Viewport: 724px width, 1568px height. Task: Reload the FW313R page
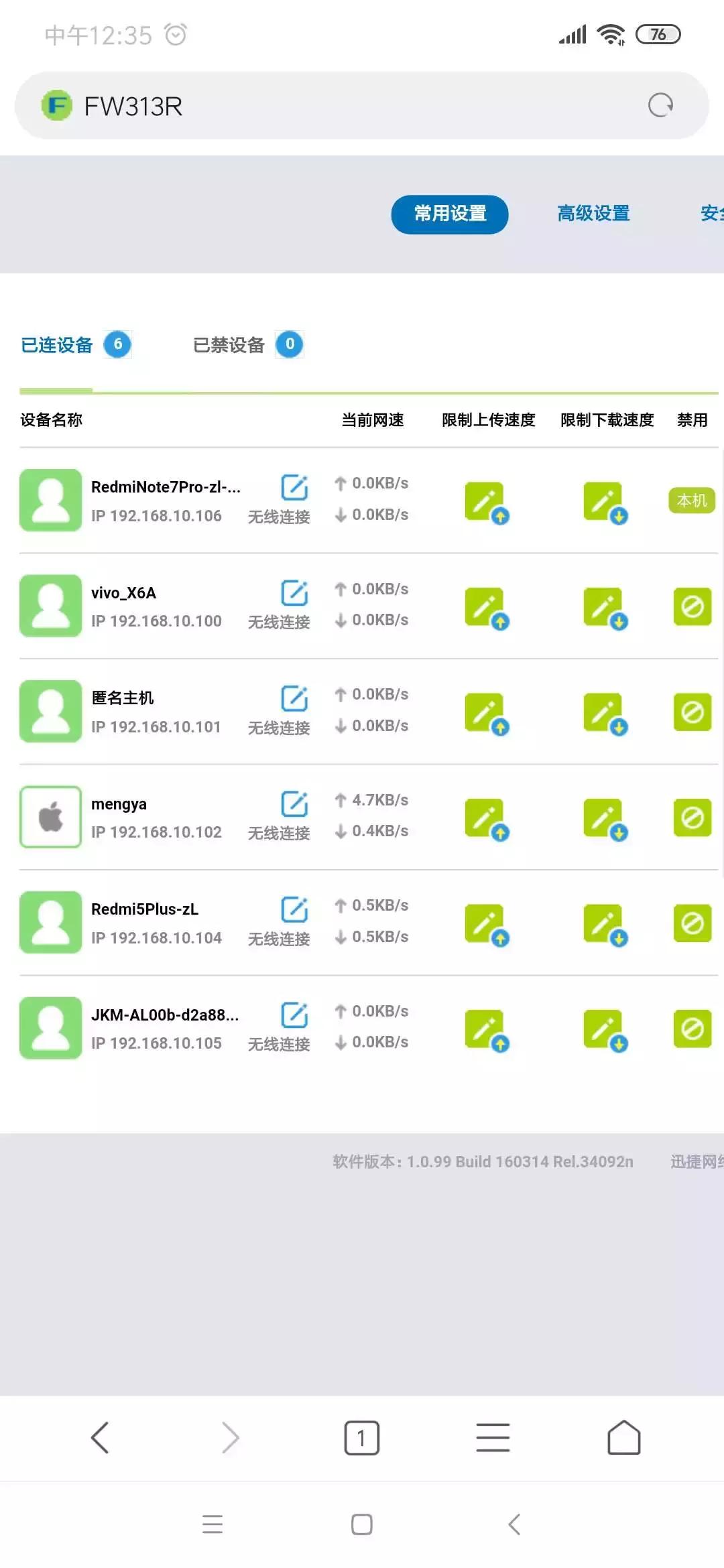660,105
